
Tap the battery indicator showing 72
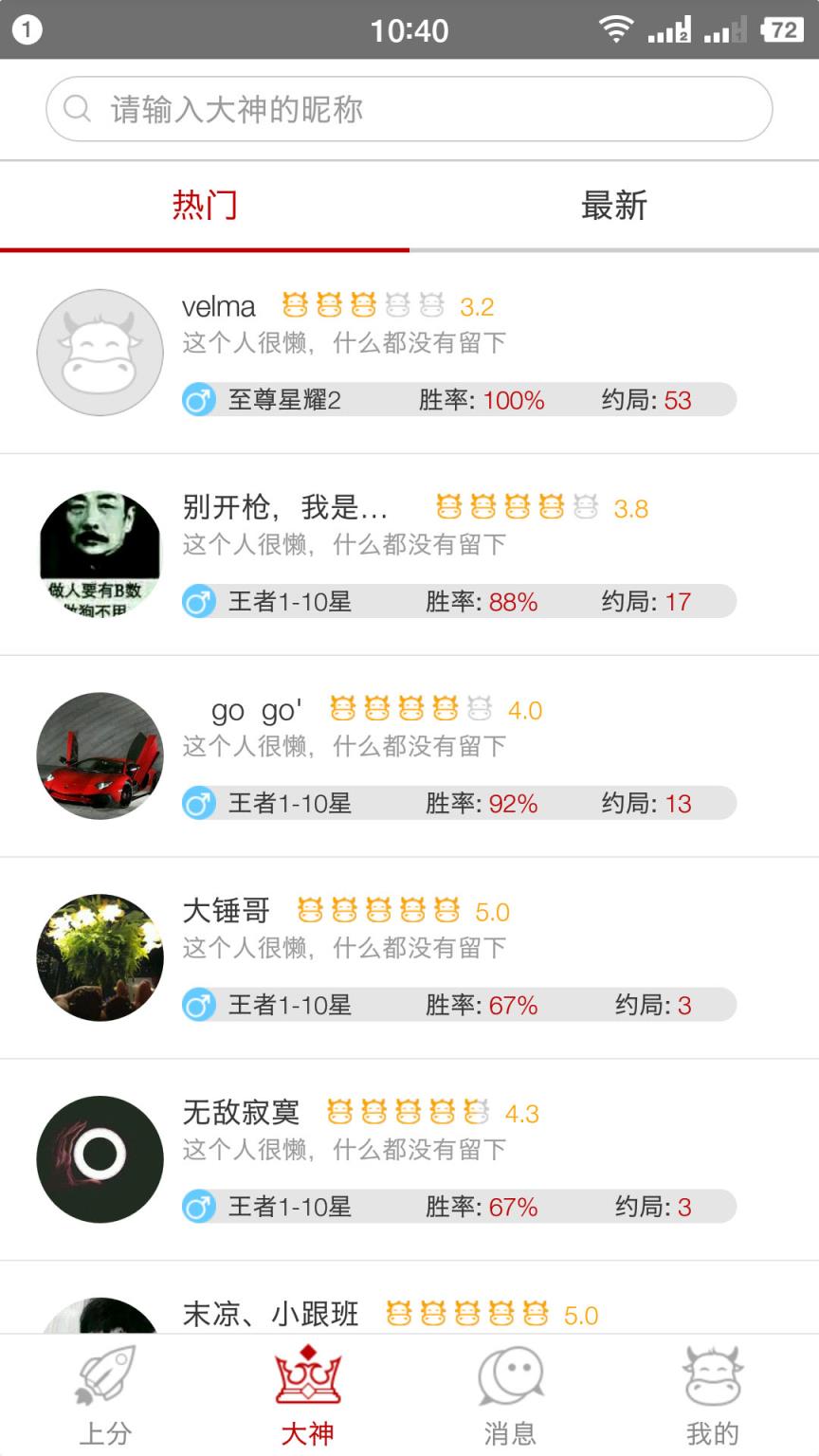[780, 28]
